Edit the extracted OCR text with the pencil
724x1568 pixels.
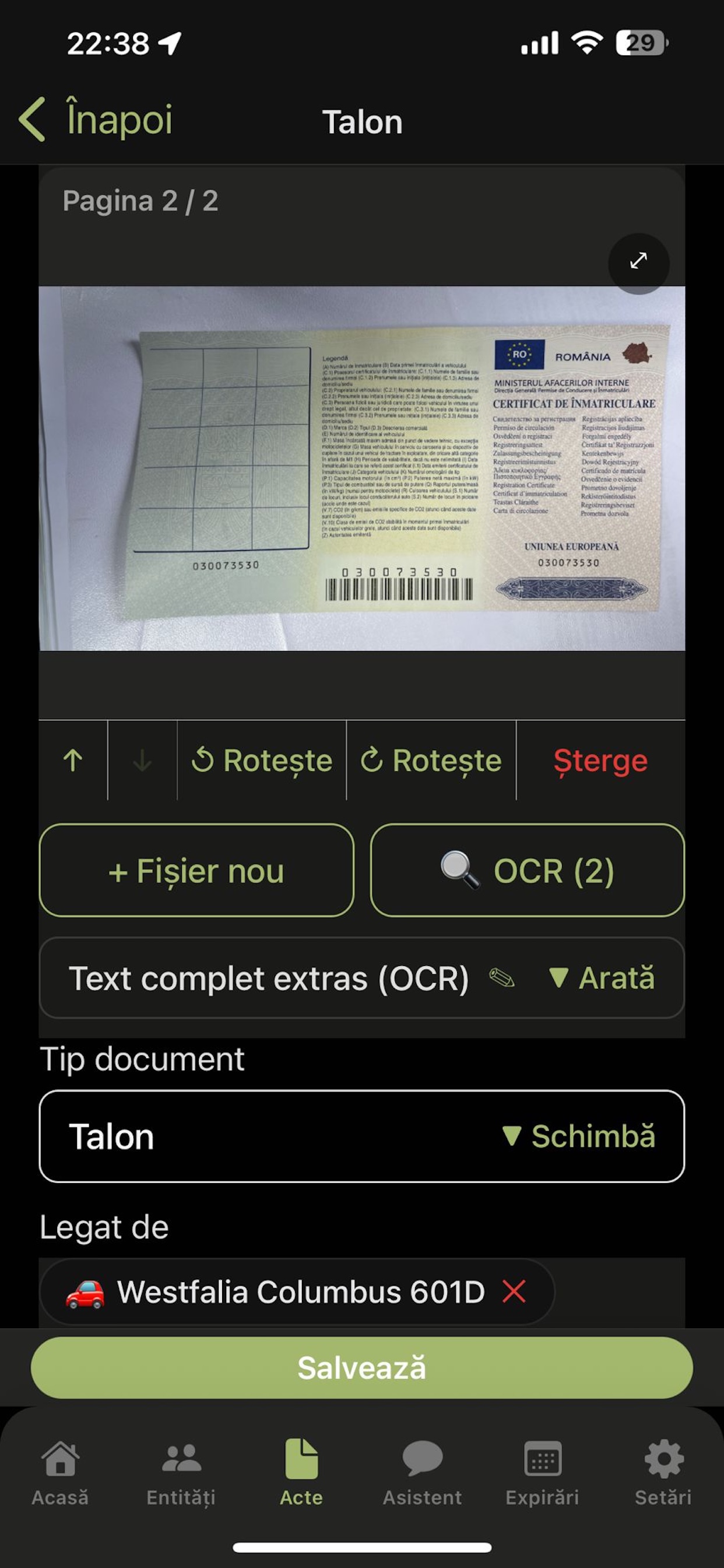point(502,977)
